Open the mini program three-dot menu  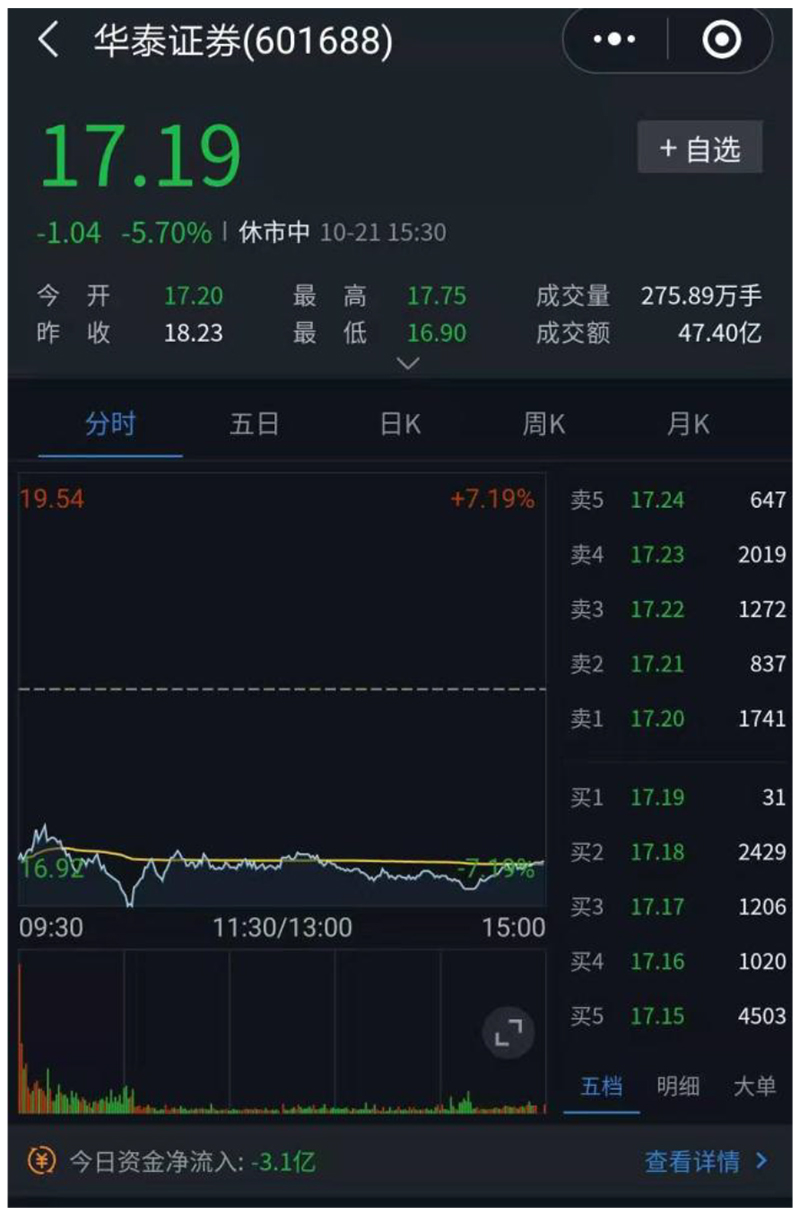pos(614,40)
